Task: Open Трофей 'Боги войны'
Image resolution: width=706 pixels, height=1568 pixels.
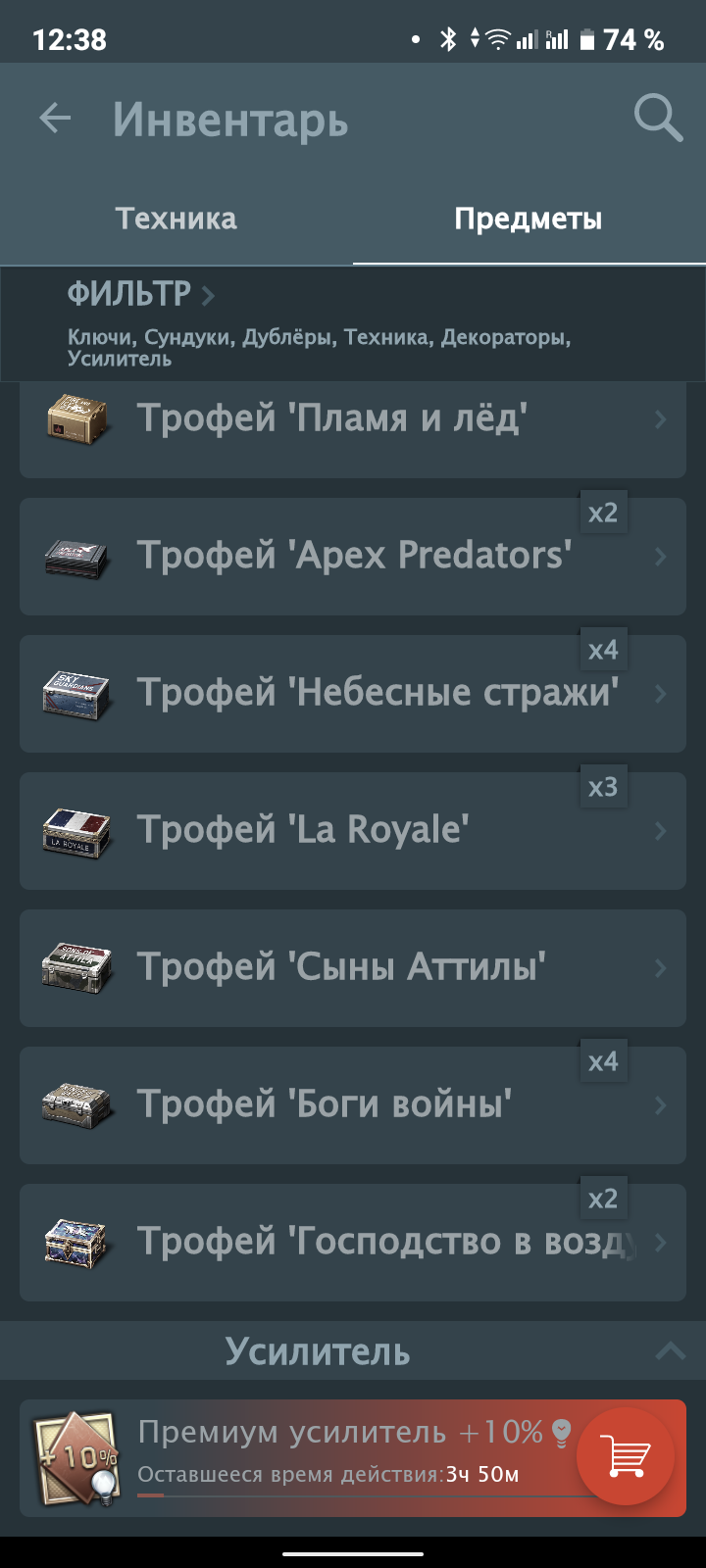Action: click(353, 1105)
